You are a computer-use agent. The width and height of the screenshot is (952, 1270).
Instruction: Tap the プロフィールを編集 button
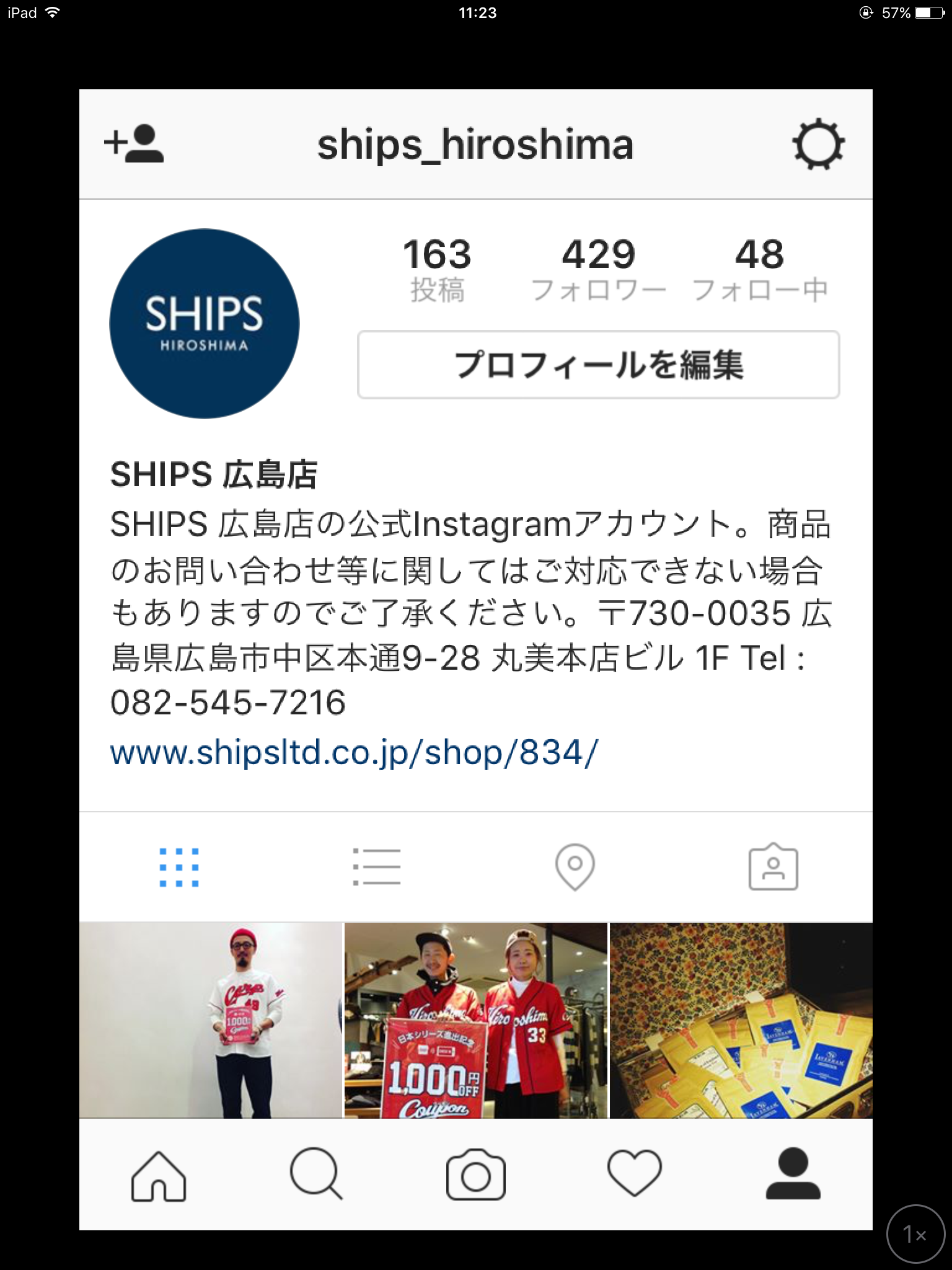[598, 365]
